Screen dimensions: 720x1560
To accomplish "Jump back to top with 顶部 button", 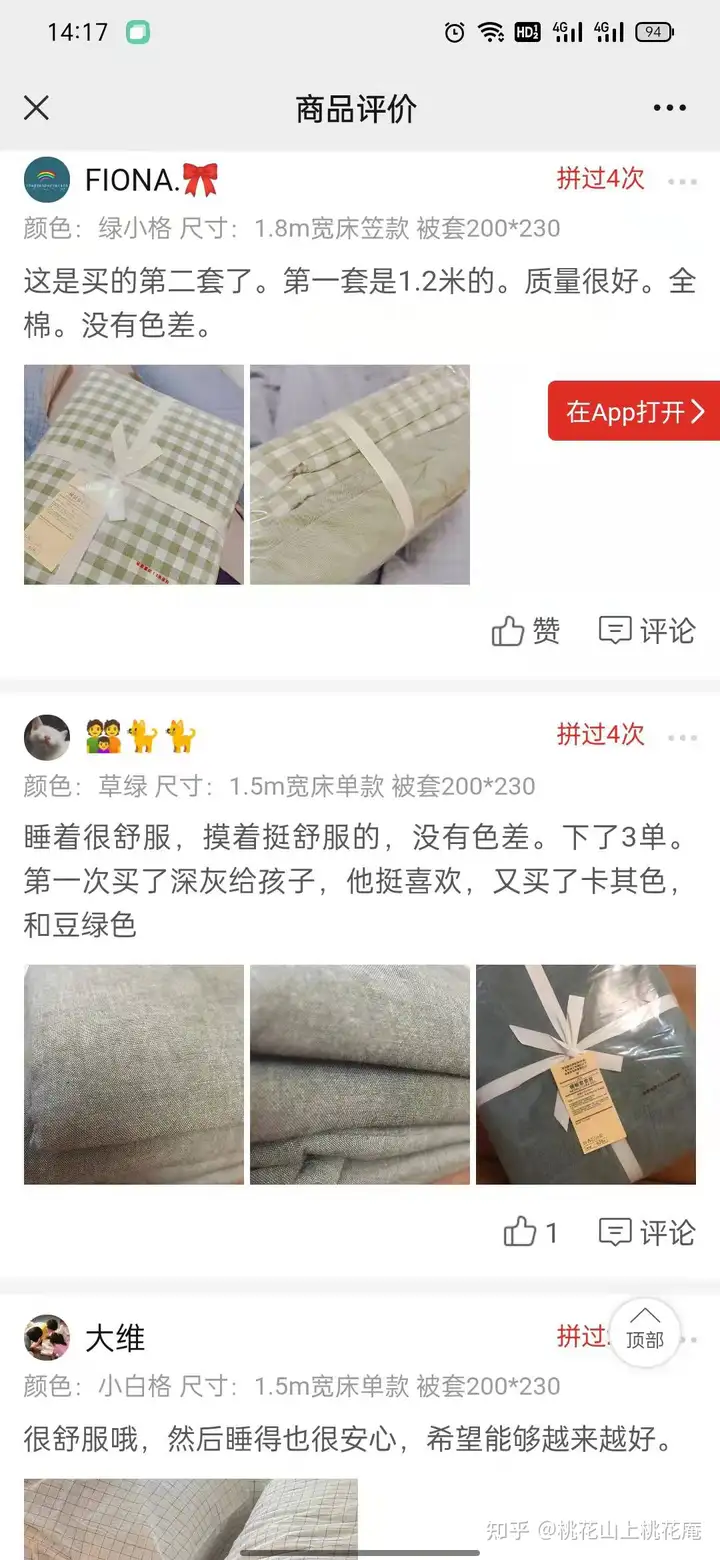I will [x=645, y=1332].
